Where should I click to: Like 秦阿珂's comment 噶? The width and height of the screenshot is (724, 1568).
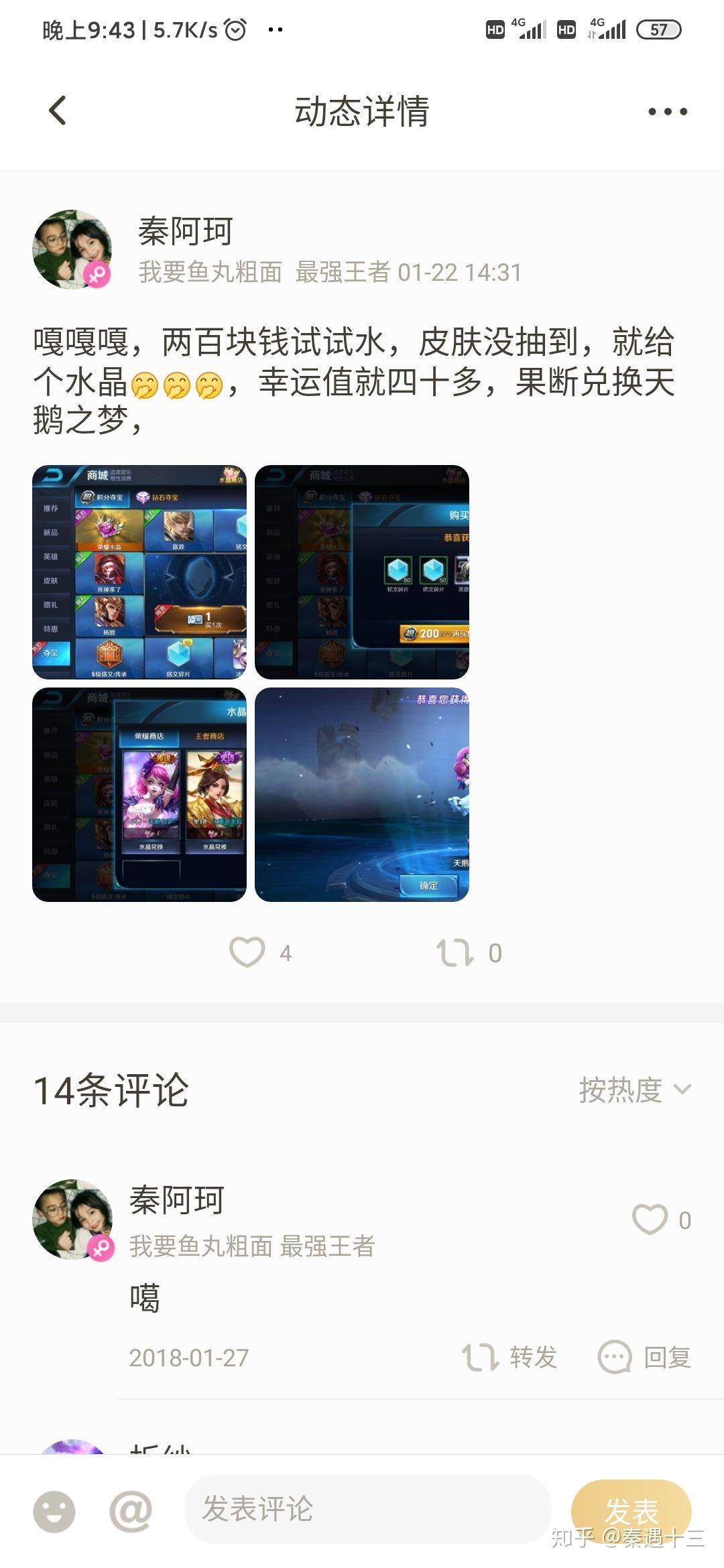click(650, 1220)
